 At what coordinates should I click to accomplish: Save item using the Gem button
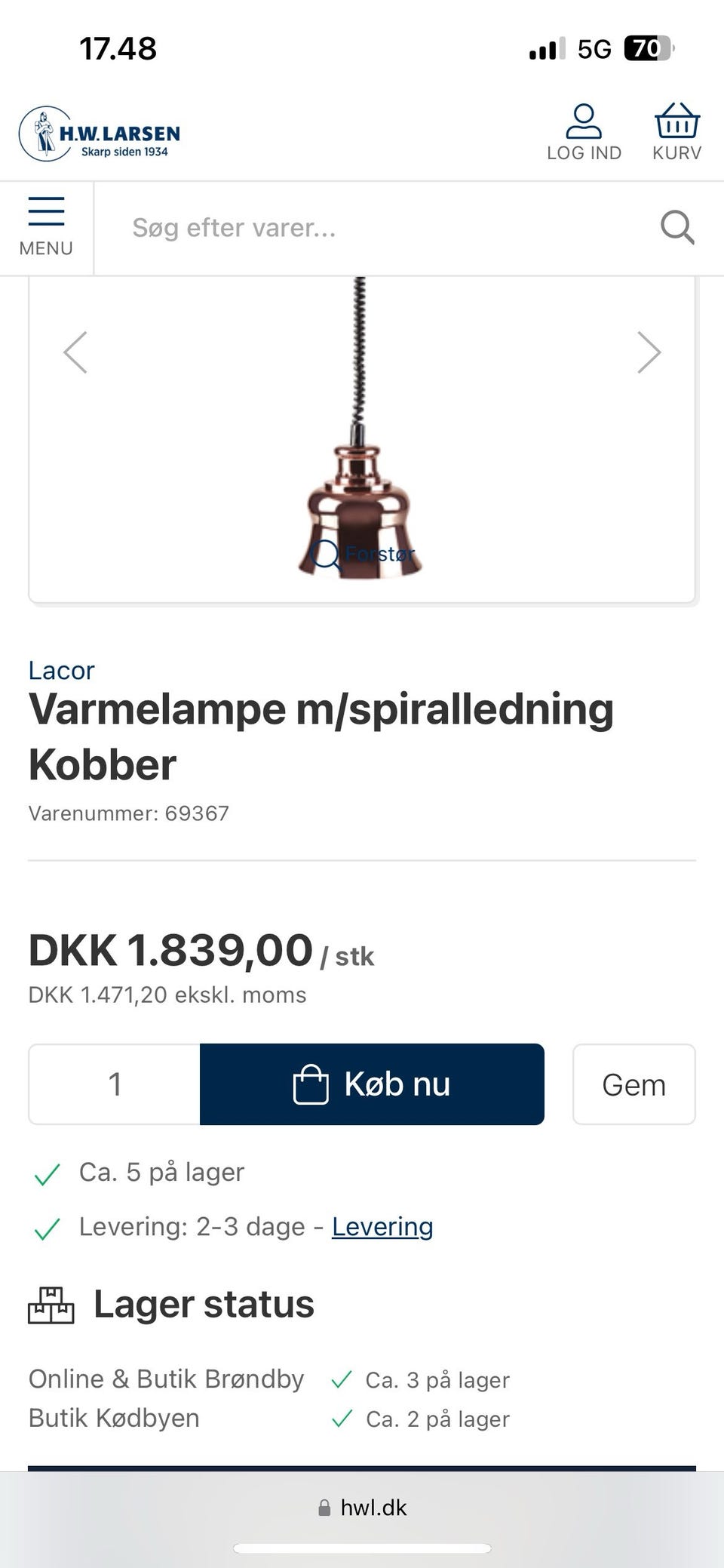click(633, 1084)
